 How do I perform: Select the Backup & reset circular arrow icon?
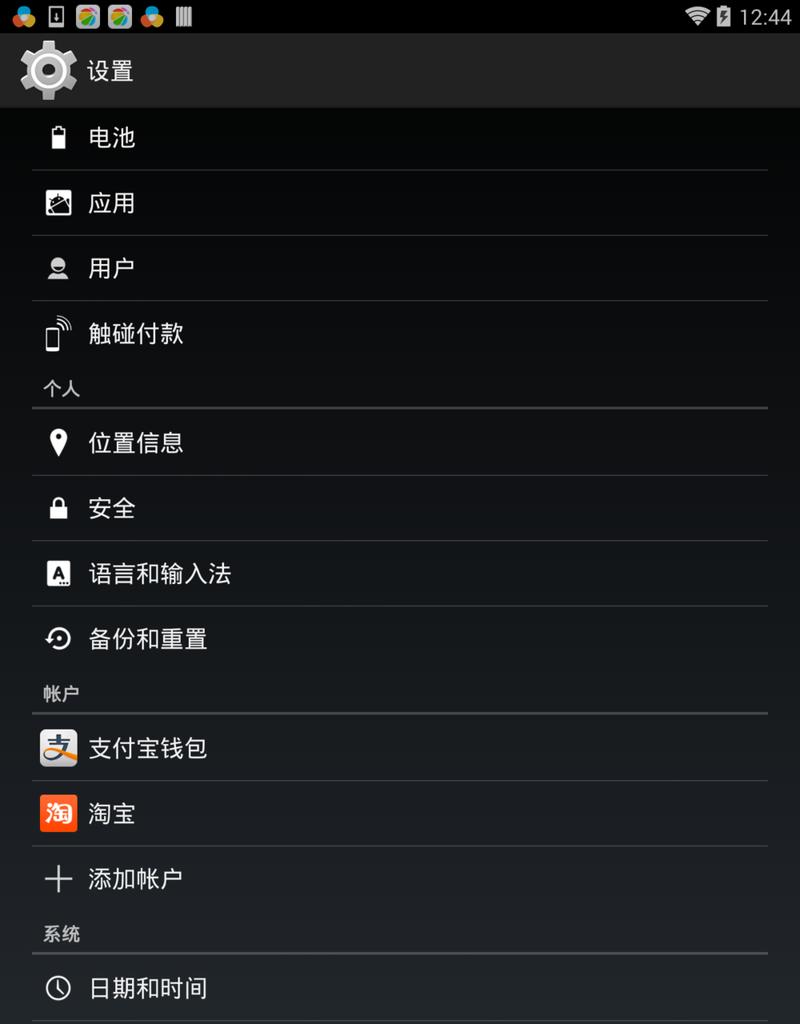[x=58, y=639]
